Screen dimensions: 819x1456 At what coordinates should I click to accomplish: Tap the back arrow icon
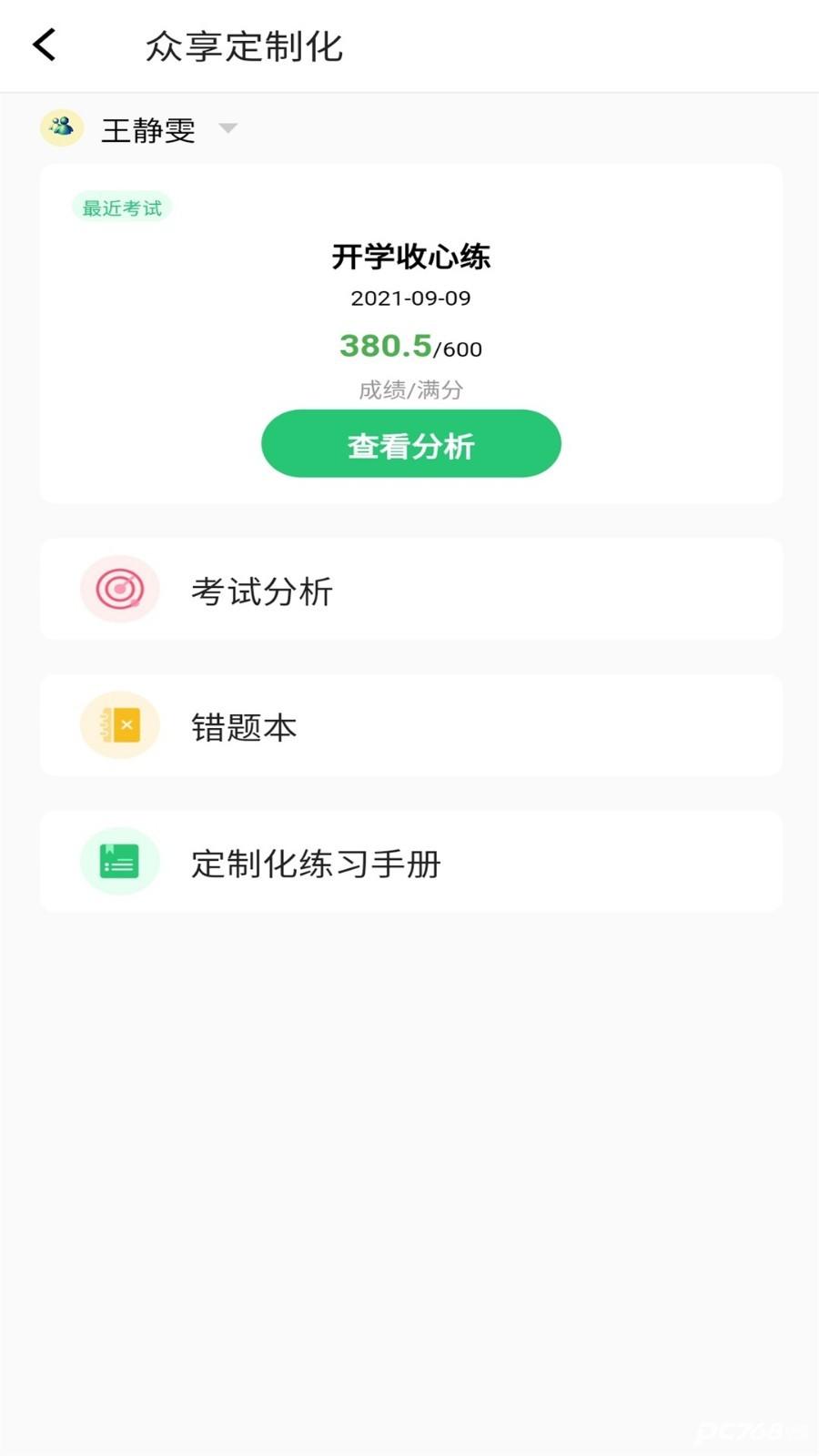point(43,44)
